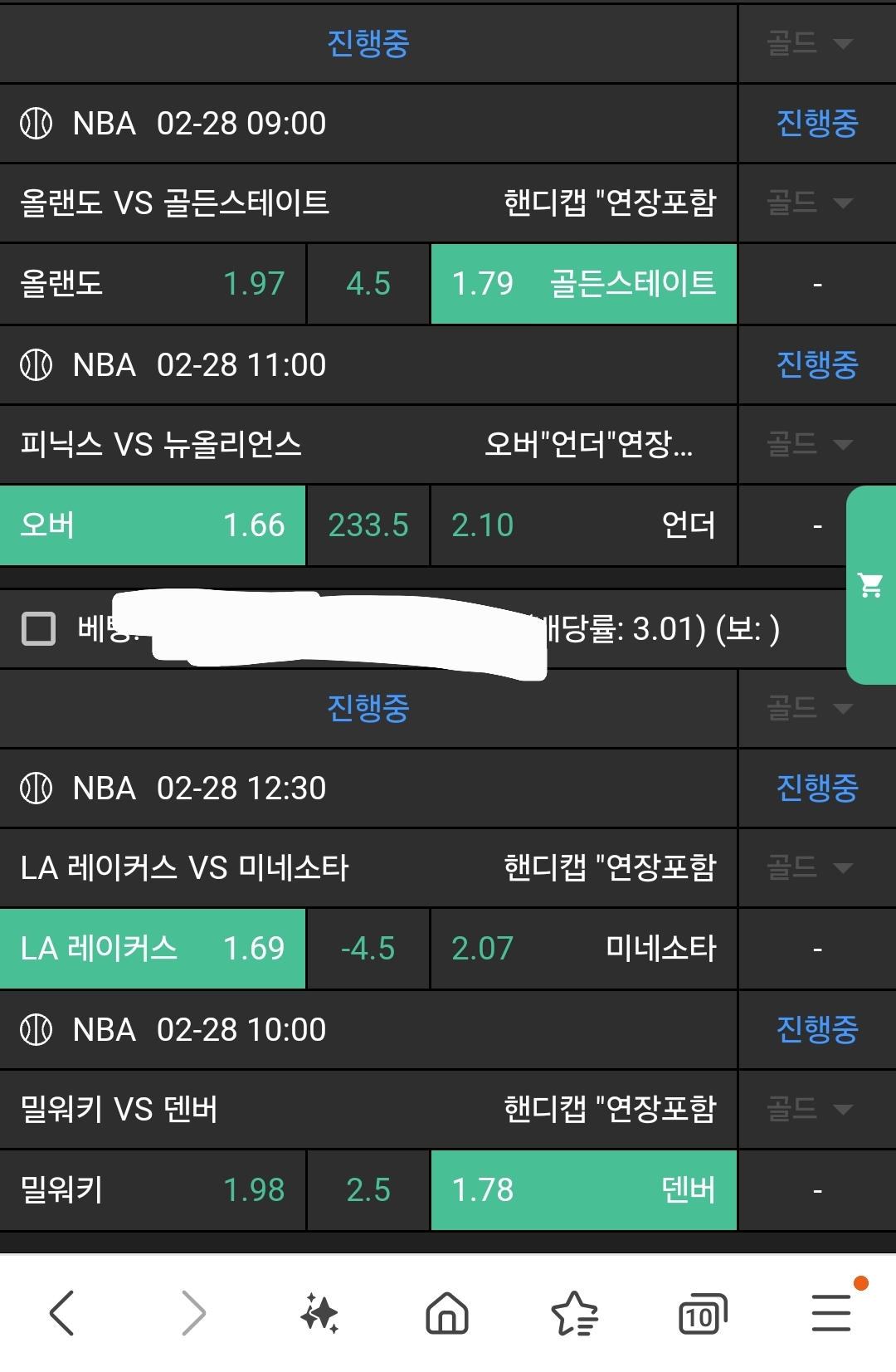The height and width of the screenshot is (1372, 896).
Task: Tick the bet slip checkbox
Action: click(x=38, y=628)
